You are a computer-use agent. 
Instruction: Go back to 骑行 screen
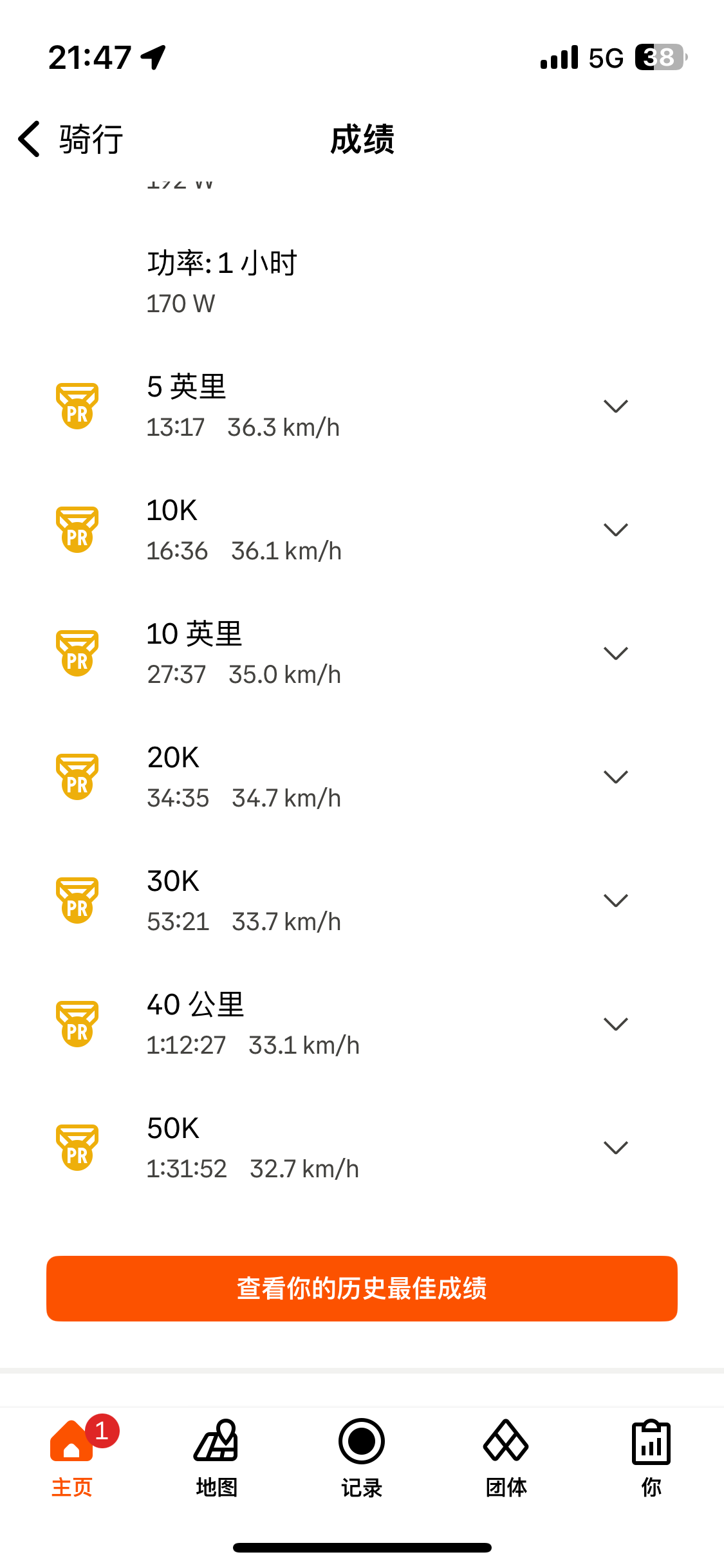(70, 139)
